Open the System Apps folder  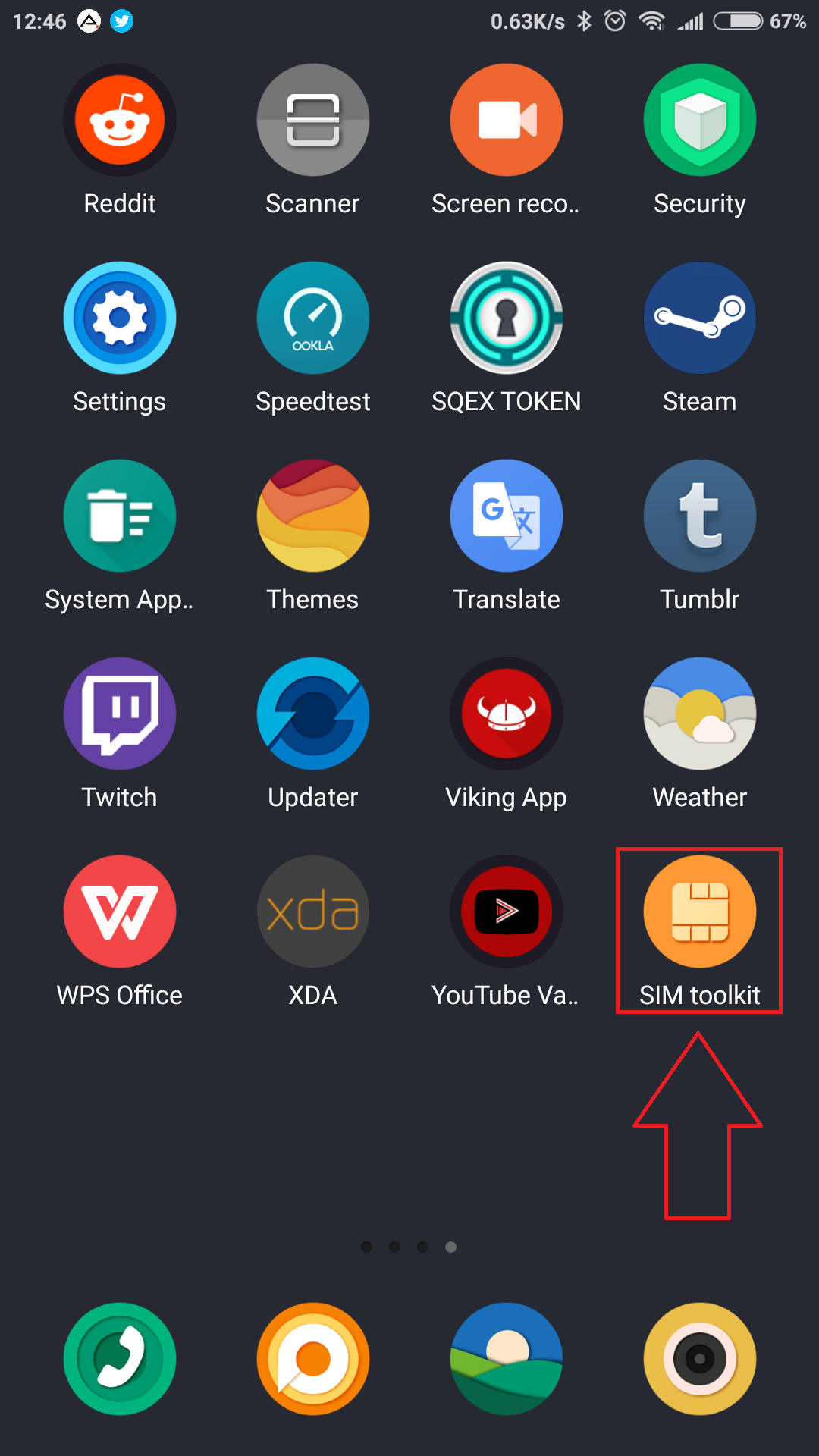tap(120, 516)
